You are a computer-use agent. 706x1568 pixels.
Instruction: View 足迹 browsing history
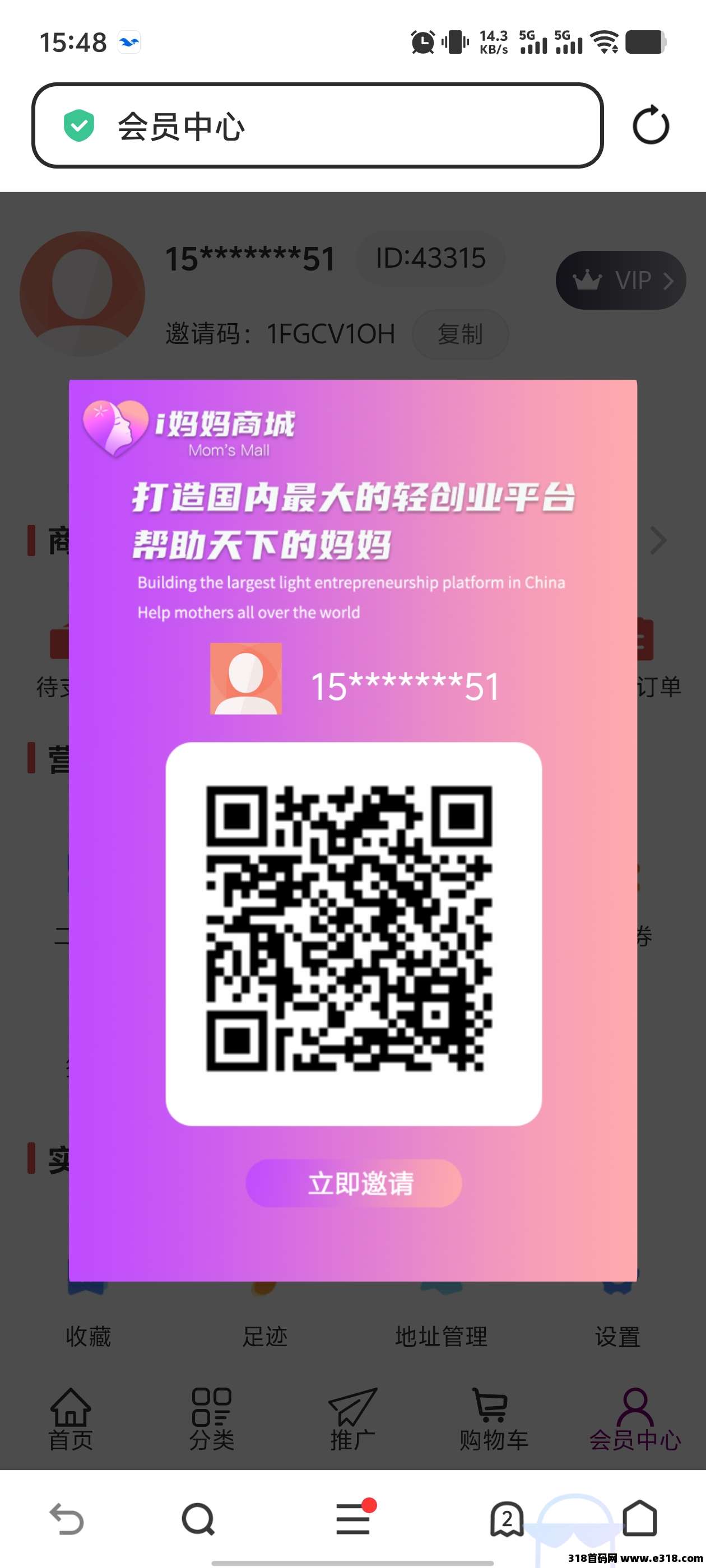click(264, 1336)
